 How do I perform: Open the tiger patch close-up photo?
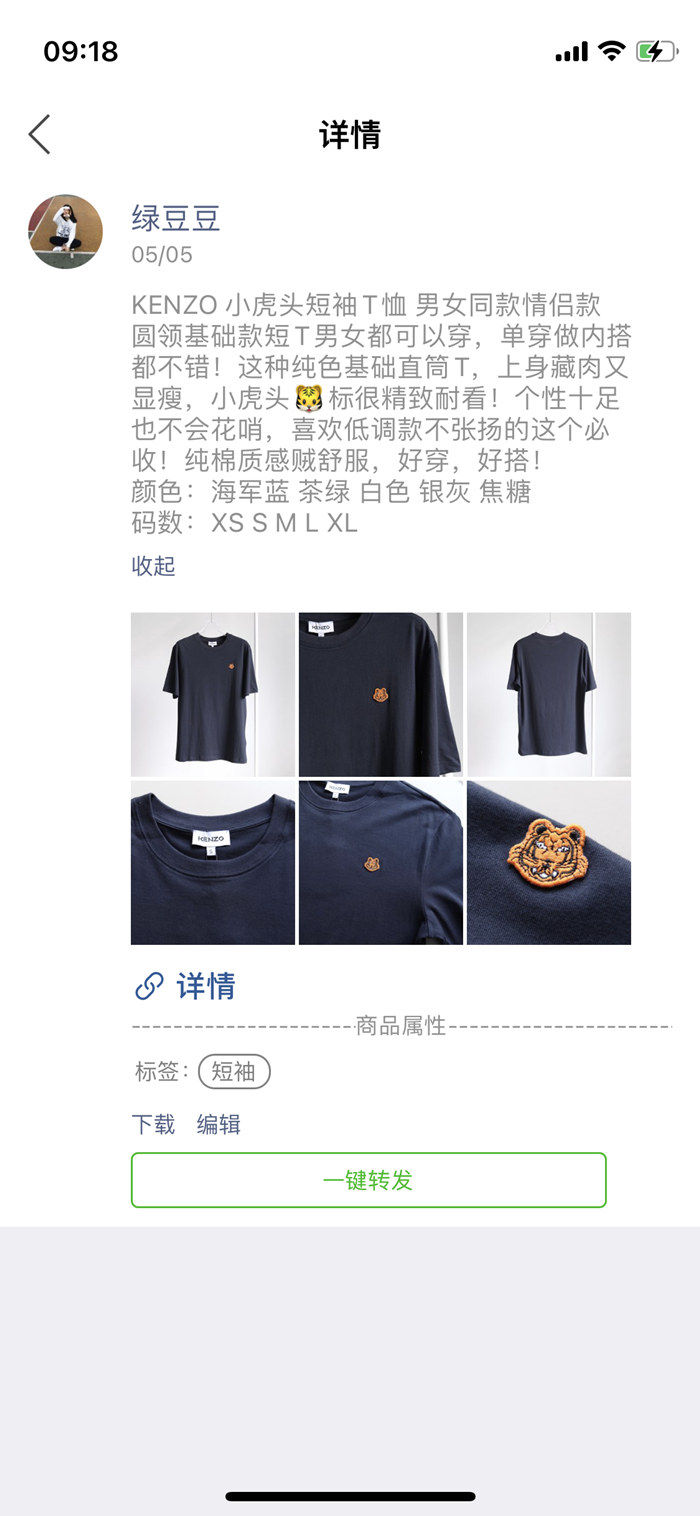click(x=548, y=862)
